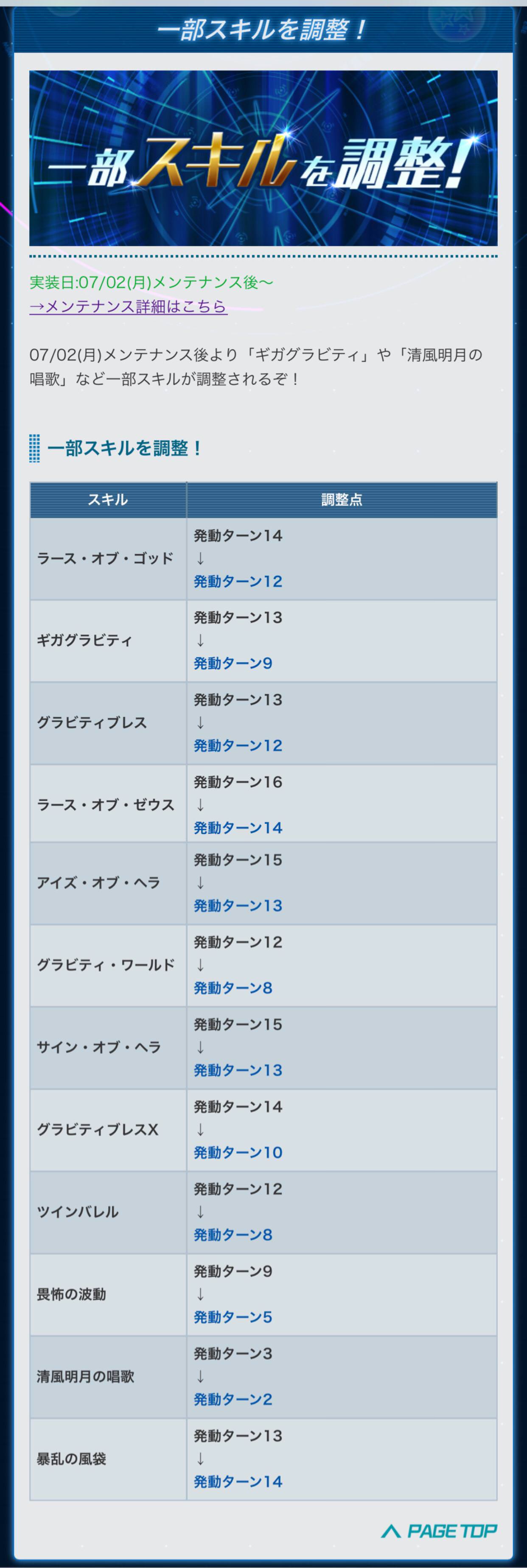Open the maintenance details link
This screenshot has width=527, height=1568.
click(129, 306)
